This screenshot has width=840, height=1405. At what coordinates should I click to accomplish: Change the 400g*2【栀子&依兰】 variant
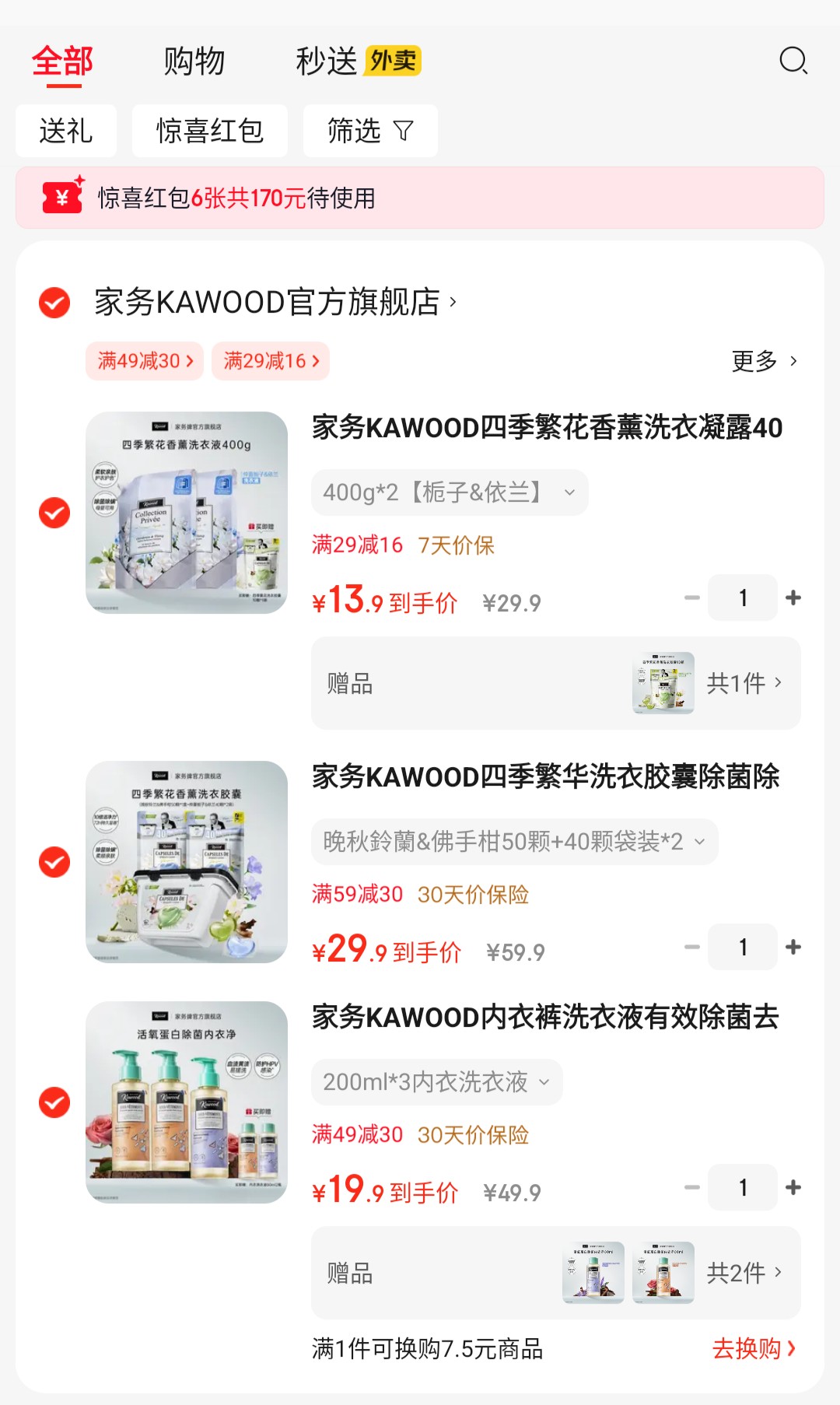pyautogui.click(x=449, y=492)
